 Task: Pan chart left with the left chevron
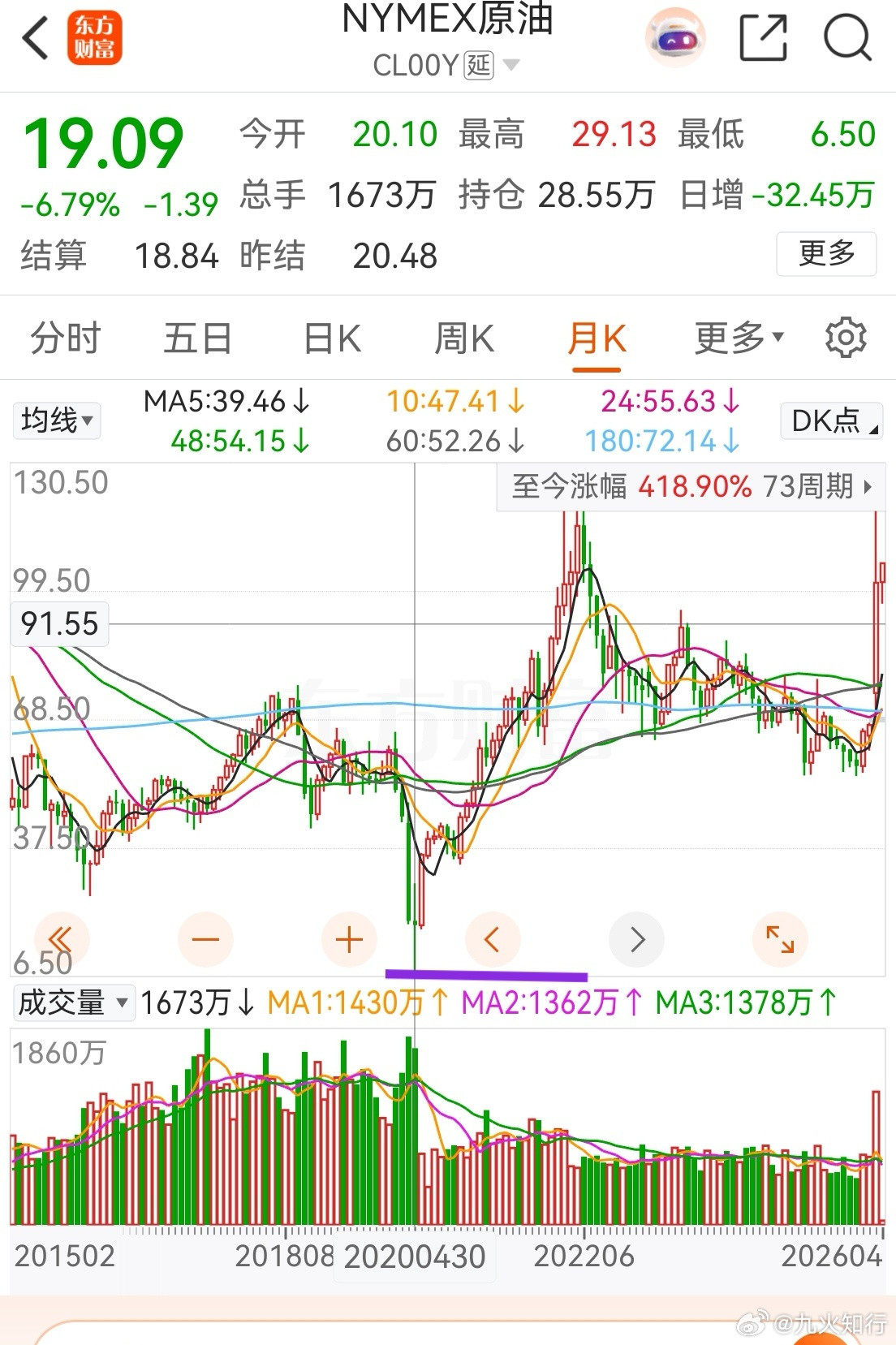pos(493,939)
